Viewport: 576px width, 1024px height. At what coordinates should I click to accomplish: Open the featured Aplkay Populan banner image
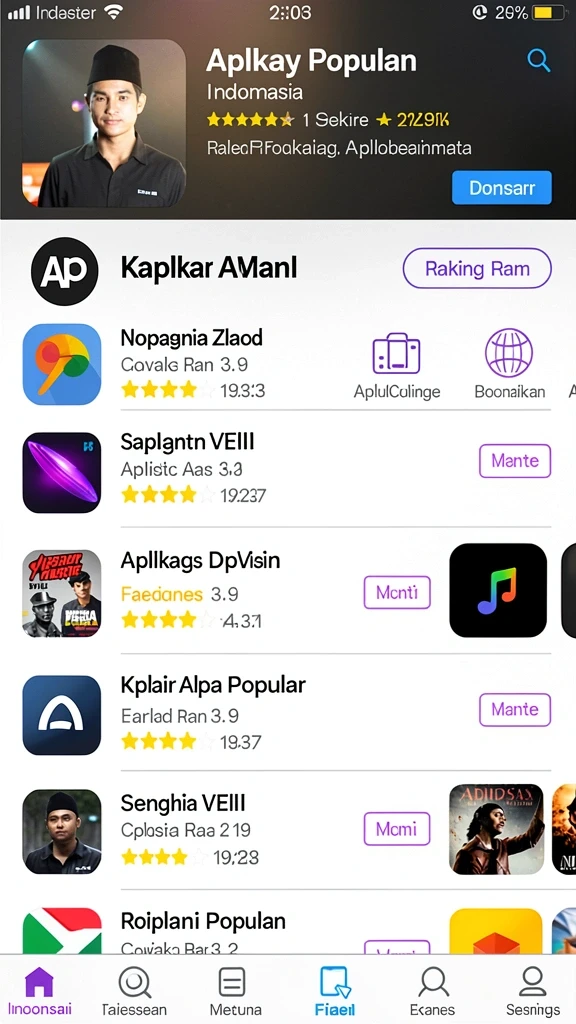click(x=104, y=123)
